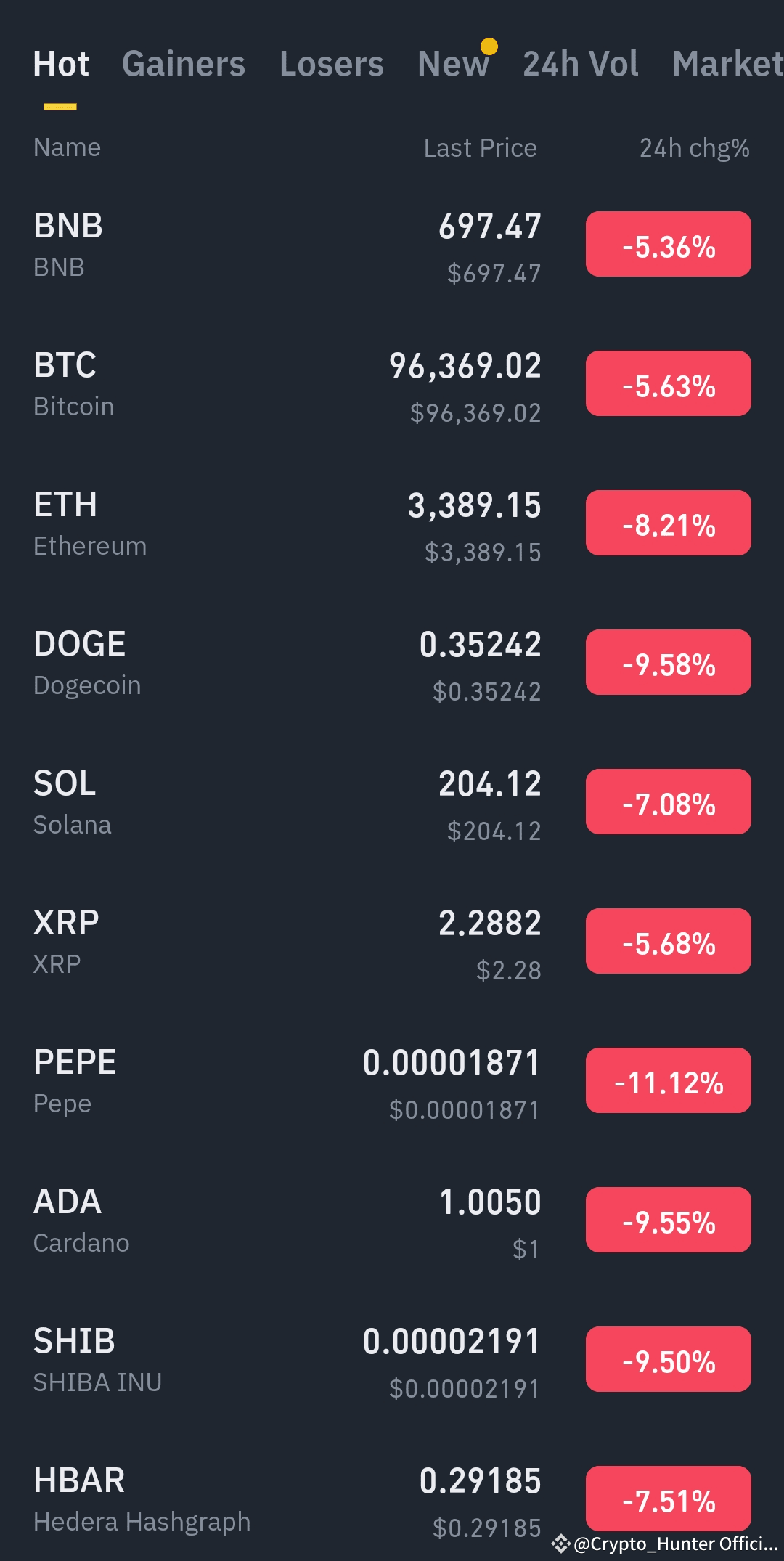Switch to the Losers tab
Image resolution: width=784 pixels, height=1561 pixels.
[331, 64]
